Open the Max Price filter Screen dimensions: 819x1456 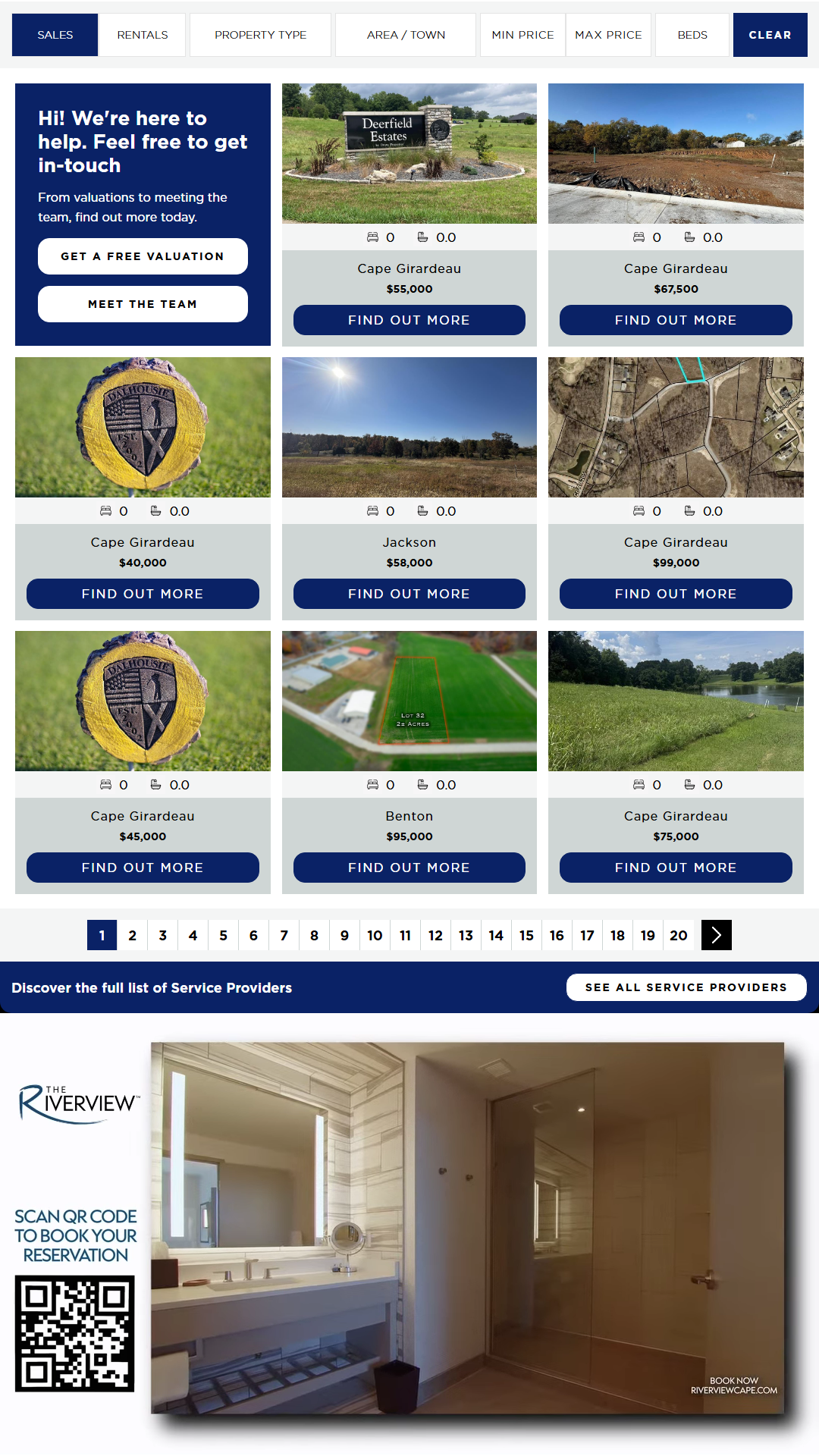tap(608, 35)
